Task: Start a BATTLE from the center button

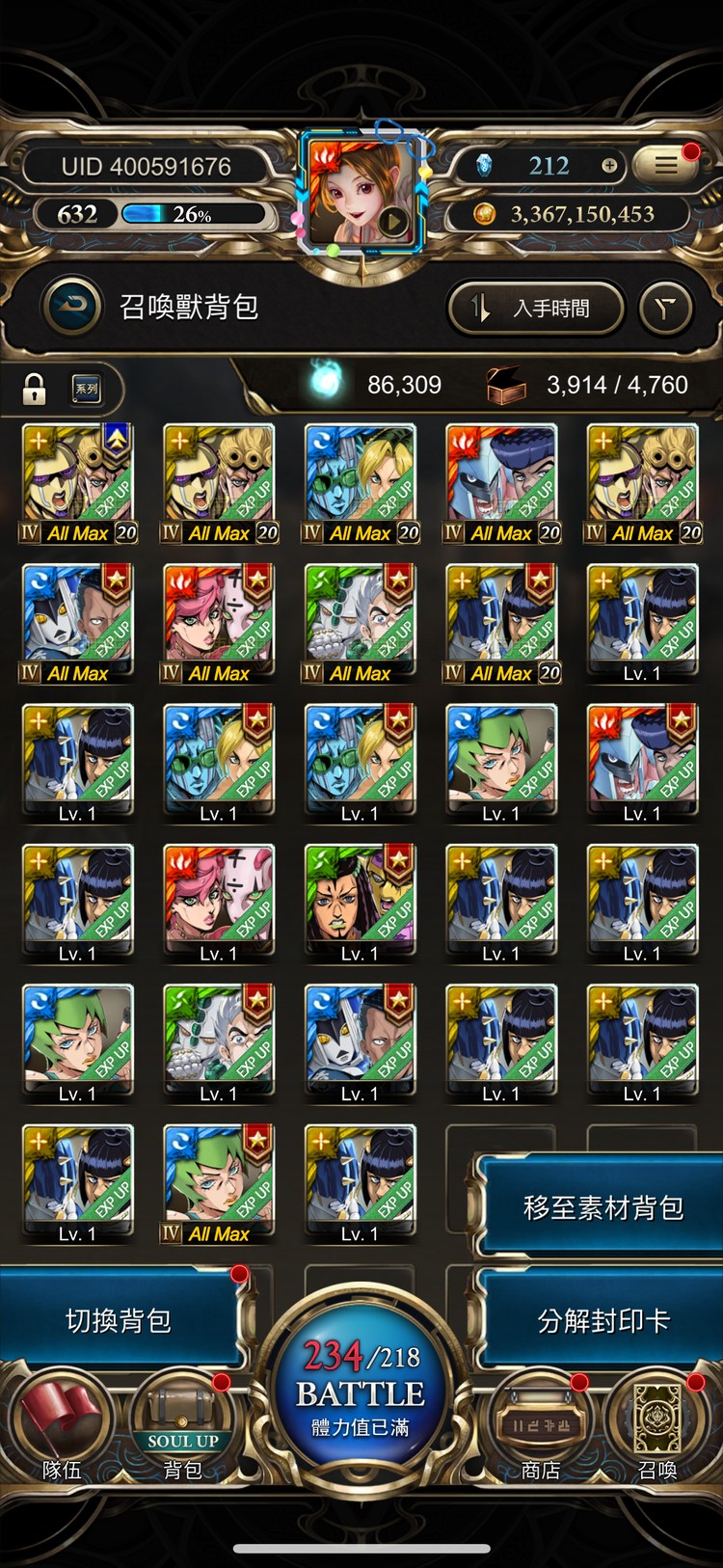Action: click(361, 1389)
